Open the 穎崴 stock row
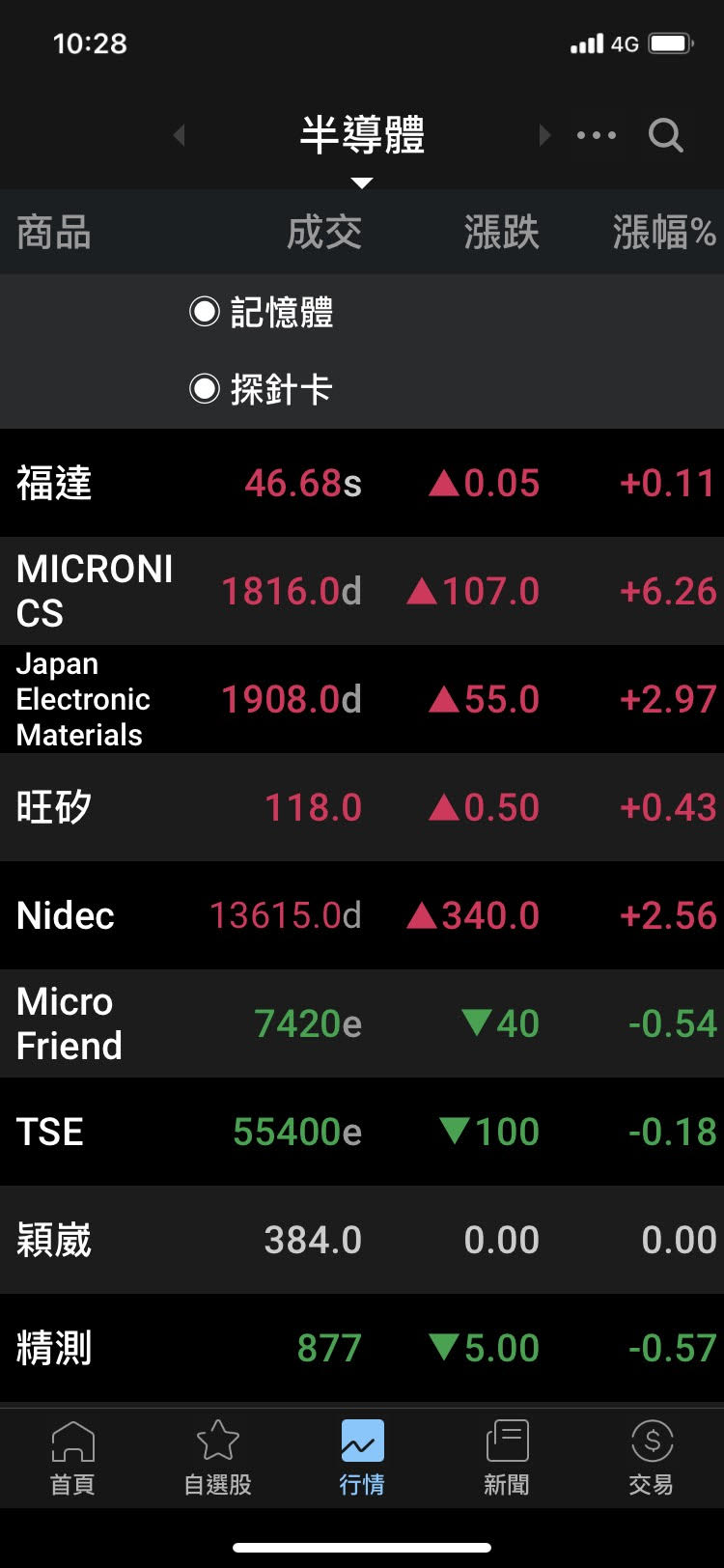 click(x=362, y=1240)
